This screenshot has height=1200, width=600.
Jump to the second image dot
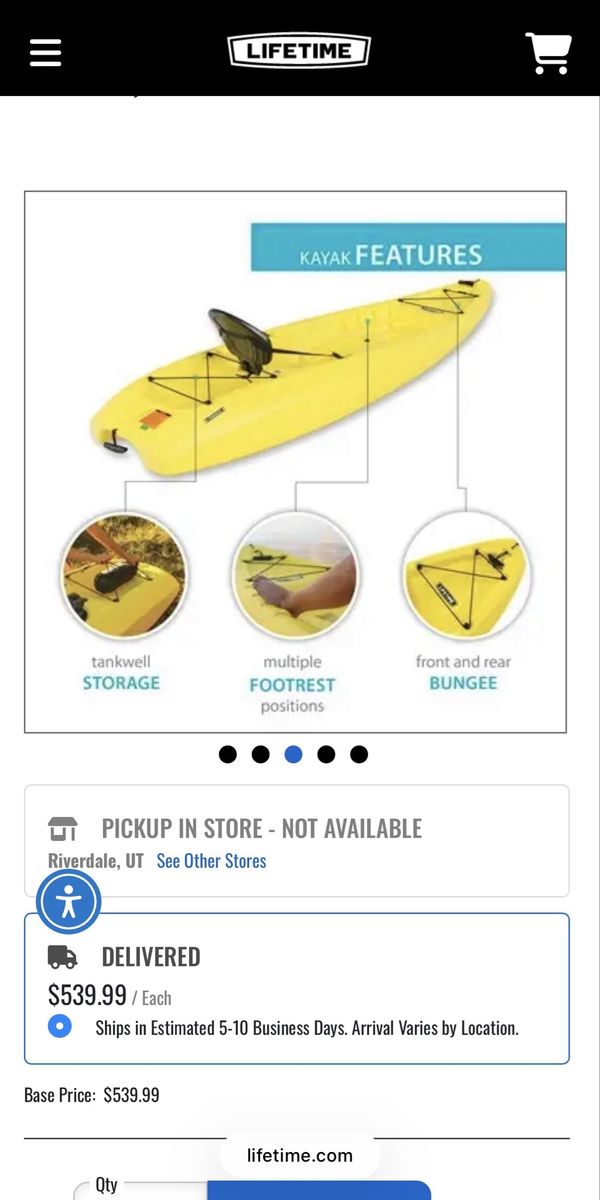(261, 754)
